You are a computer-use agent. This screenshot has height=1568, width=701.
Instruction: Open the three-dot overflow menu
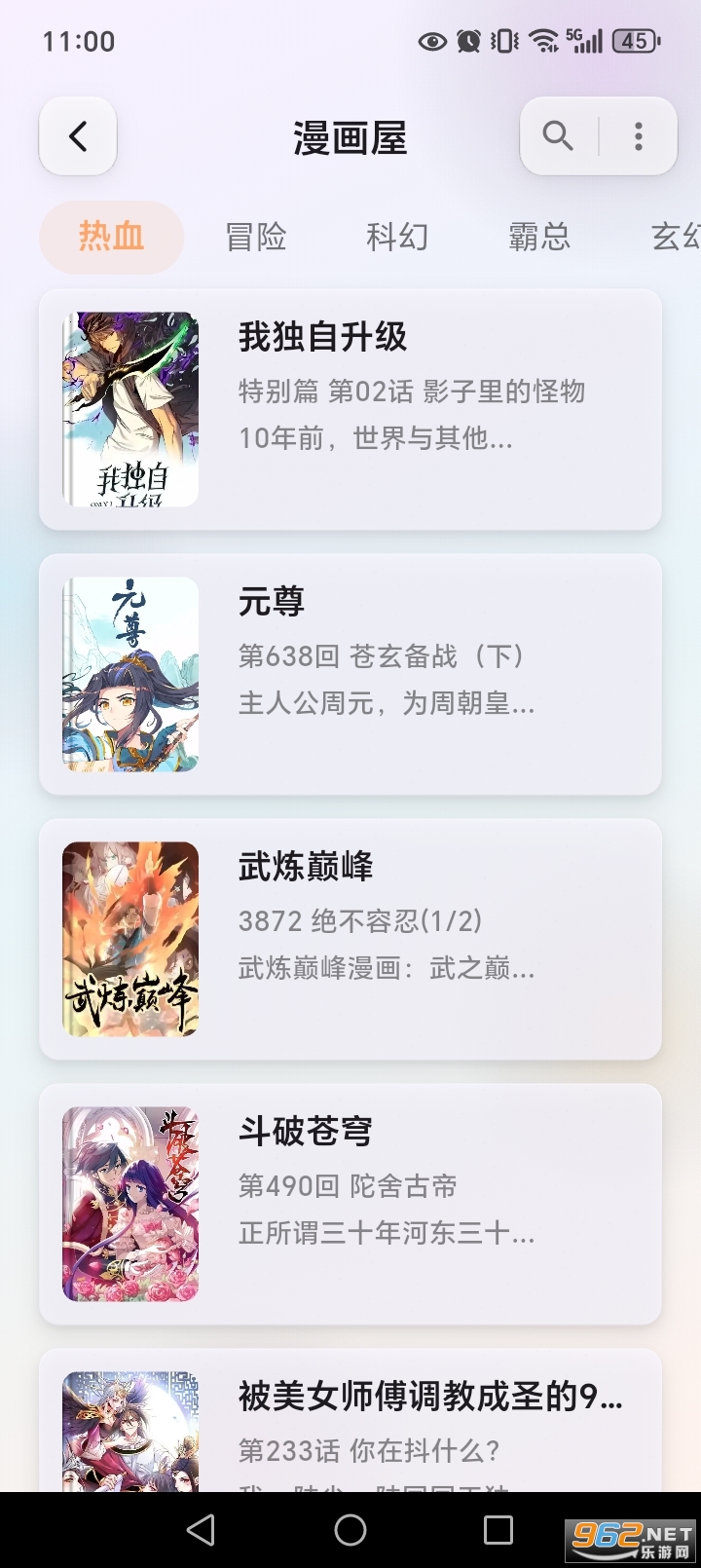(x=638, y=136)
